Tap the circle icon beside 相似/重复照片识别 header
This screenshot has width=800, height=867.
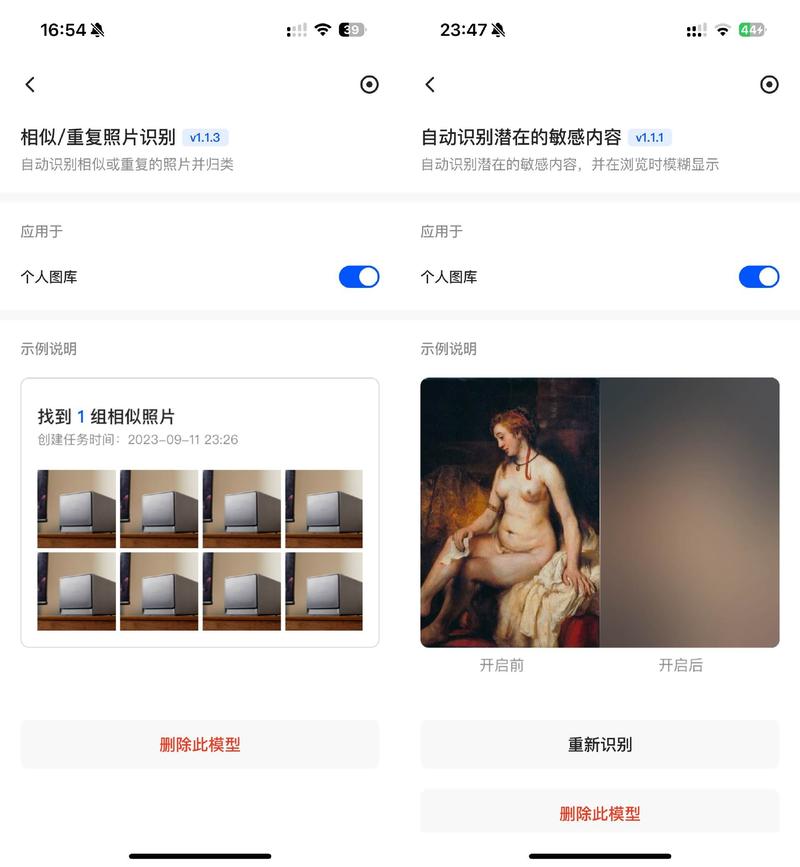point(369,85)
